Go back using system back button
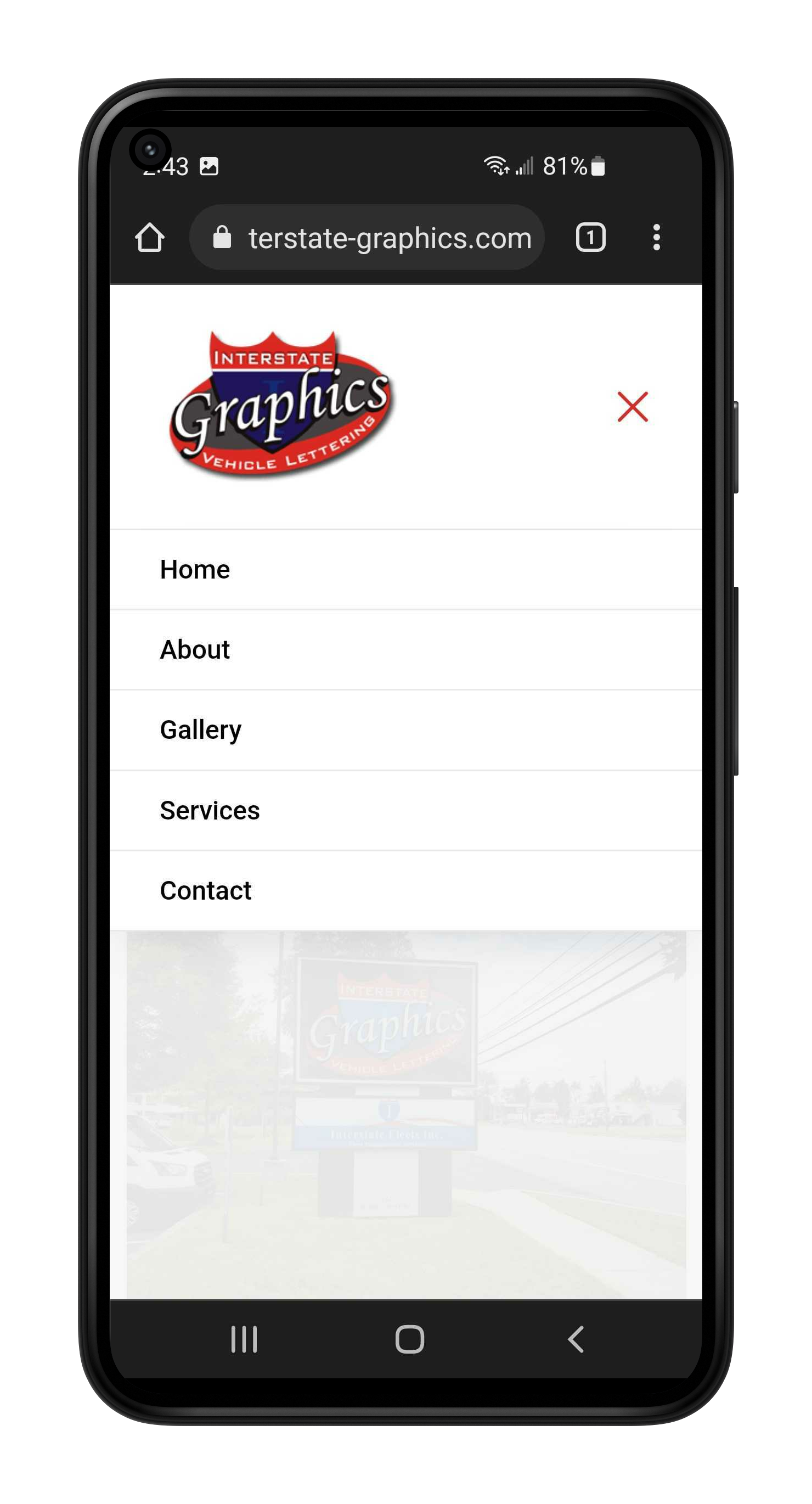This screenshot has width=812, height=1504. click(x=576, y=1339)
